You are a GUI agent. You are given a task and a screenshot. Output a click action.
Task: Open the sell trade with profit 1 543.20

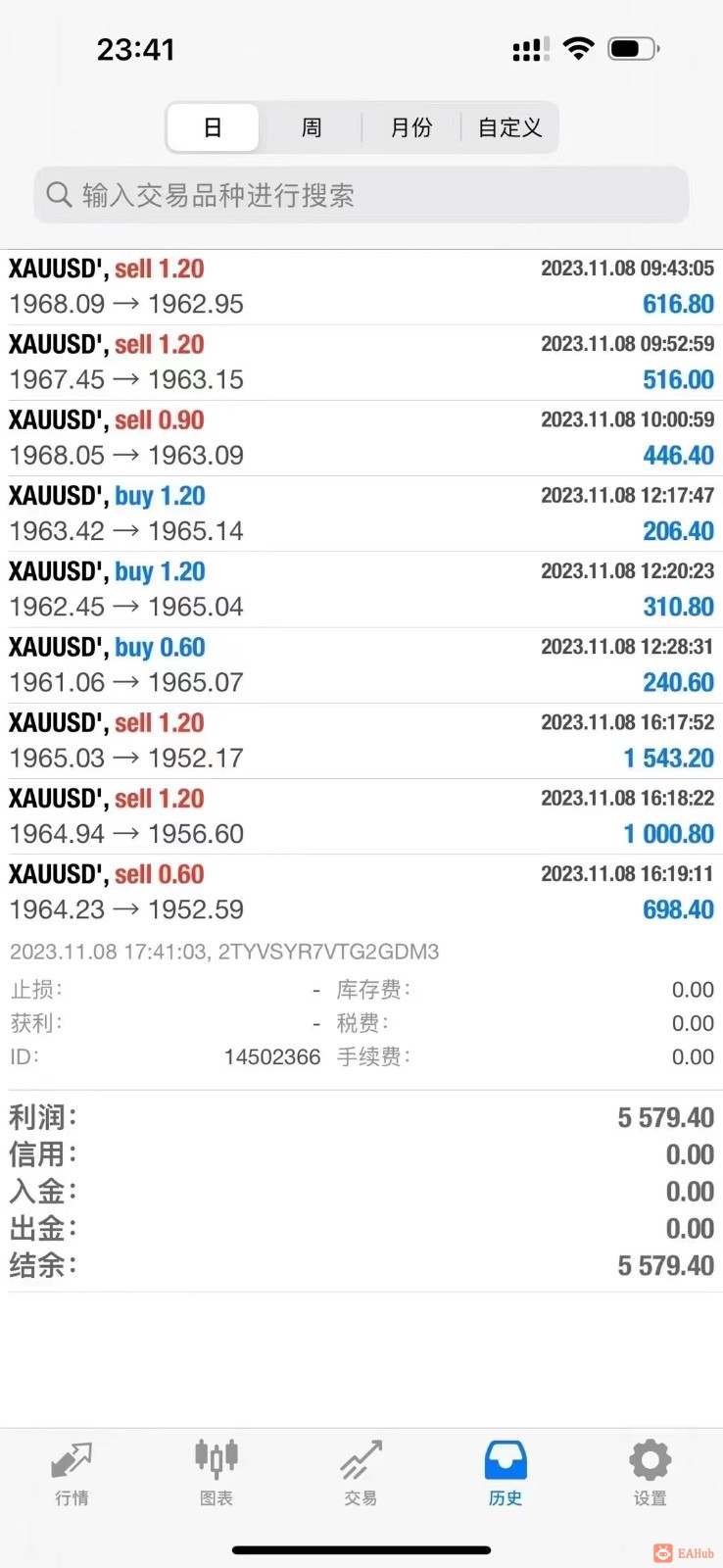click(361, 740)
